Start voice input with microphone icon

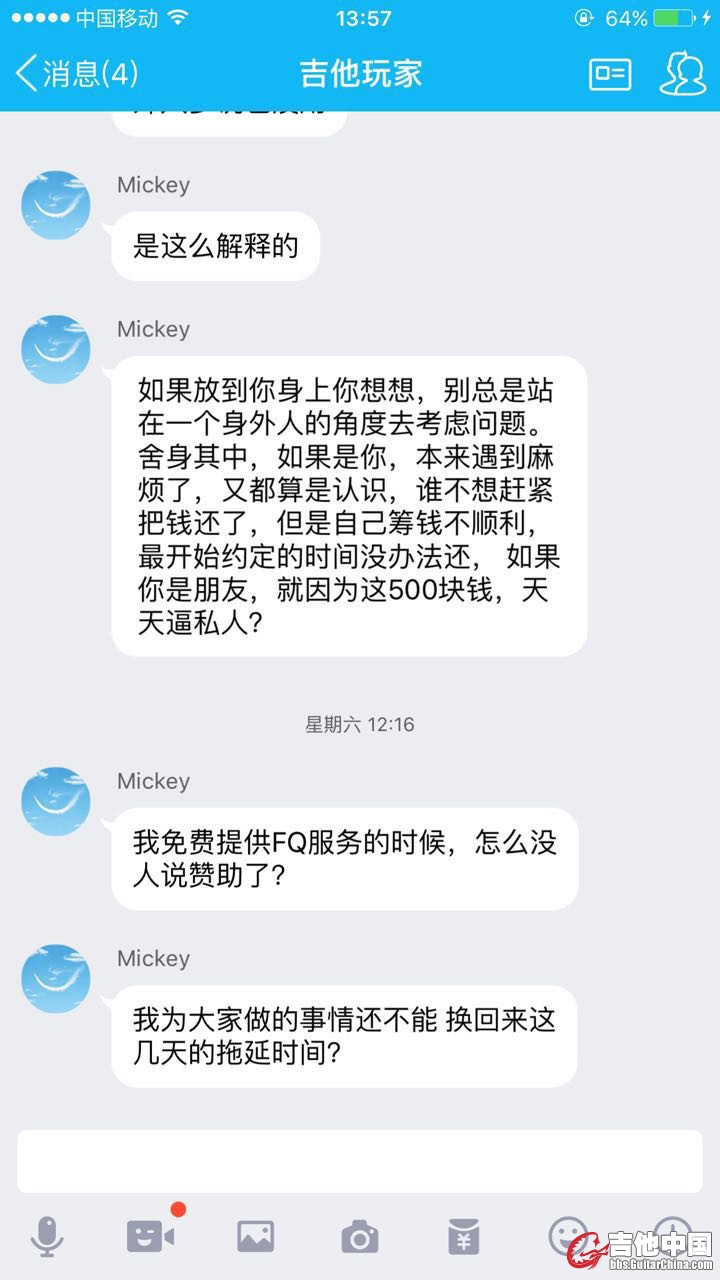[47, 1237]
